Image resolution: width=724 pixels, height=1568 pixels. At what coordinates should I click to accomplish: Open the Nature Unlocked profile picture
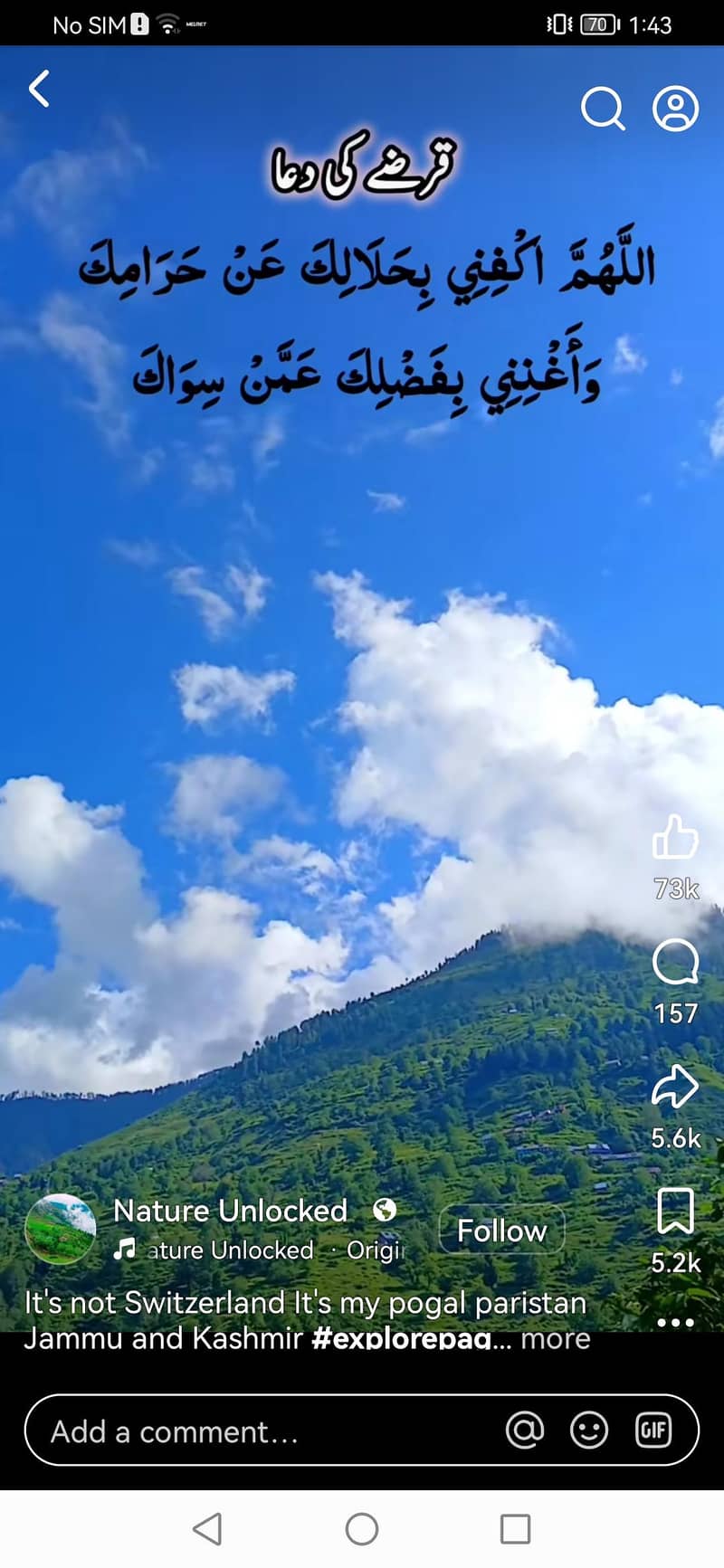tap(60, 1229)
